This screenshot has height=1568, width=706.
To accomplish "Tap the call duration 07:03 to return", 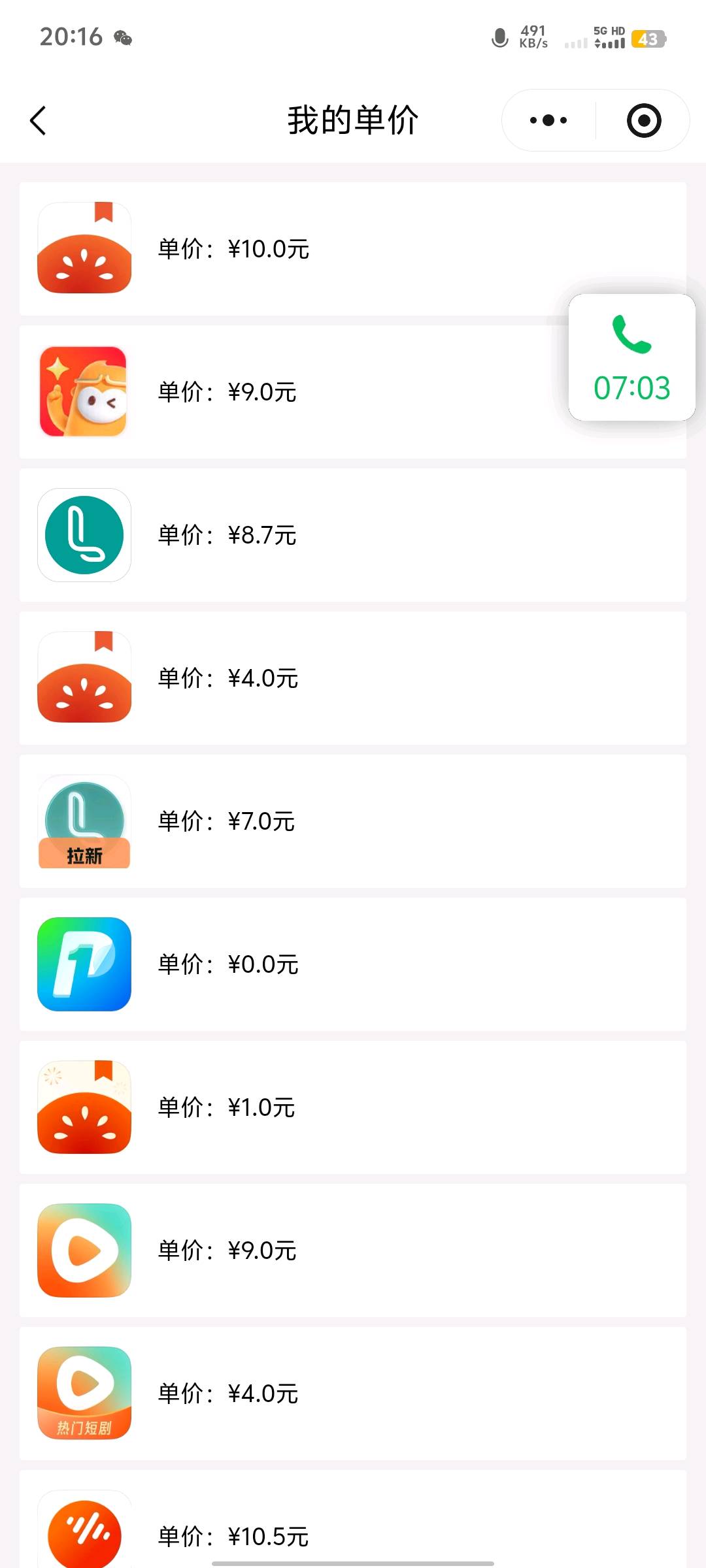I will coord(631,388).
